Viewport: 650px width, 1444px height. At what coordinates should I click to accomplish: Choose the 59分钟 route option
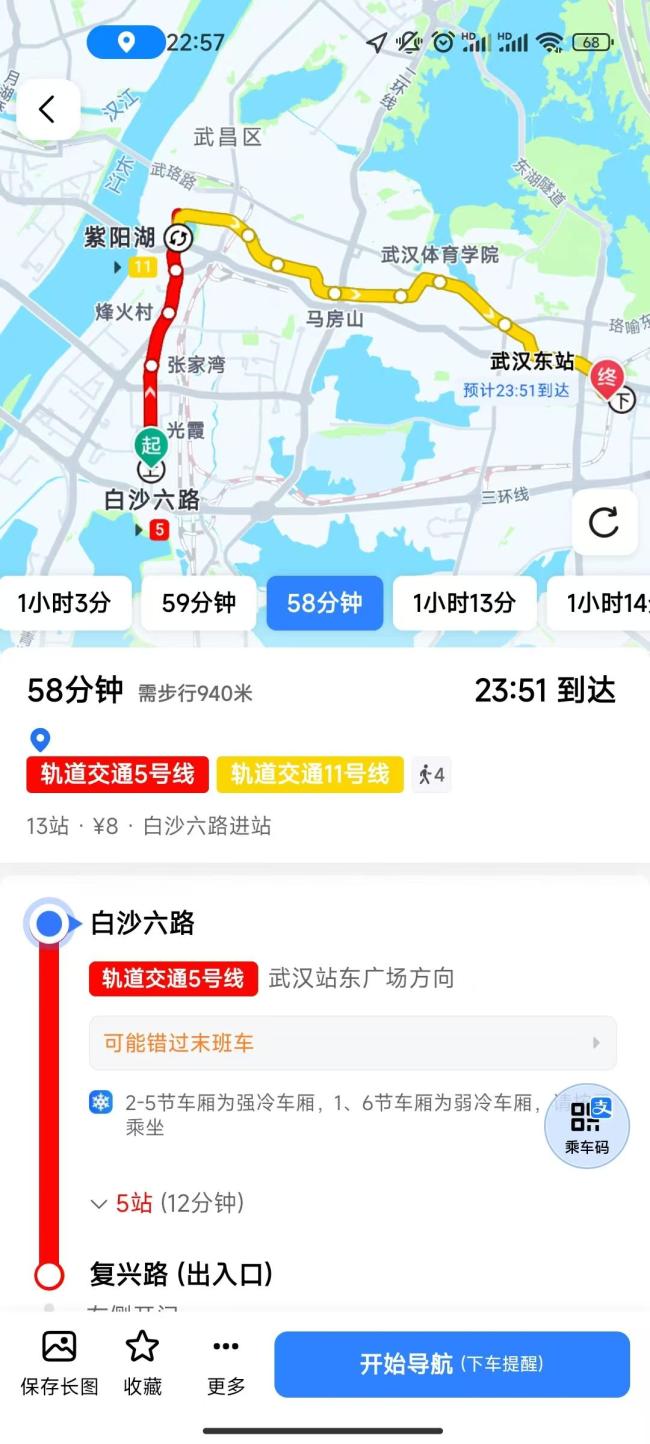point(198,603)
